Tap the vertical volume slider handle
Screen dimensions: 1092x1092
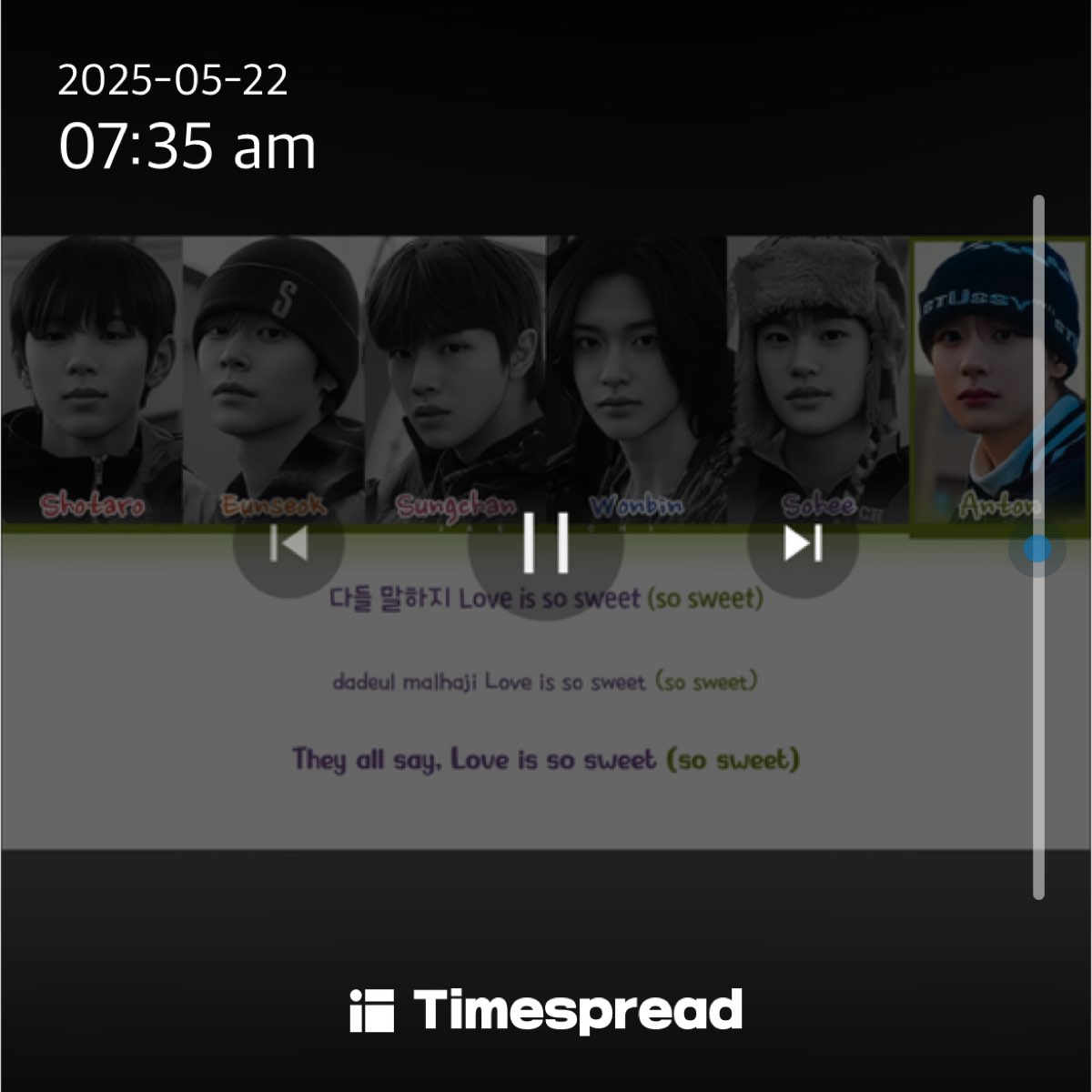coord(1037,549)
